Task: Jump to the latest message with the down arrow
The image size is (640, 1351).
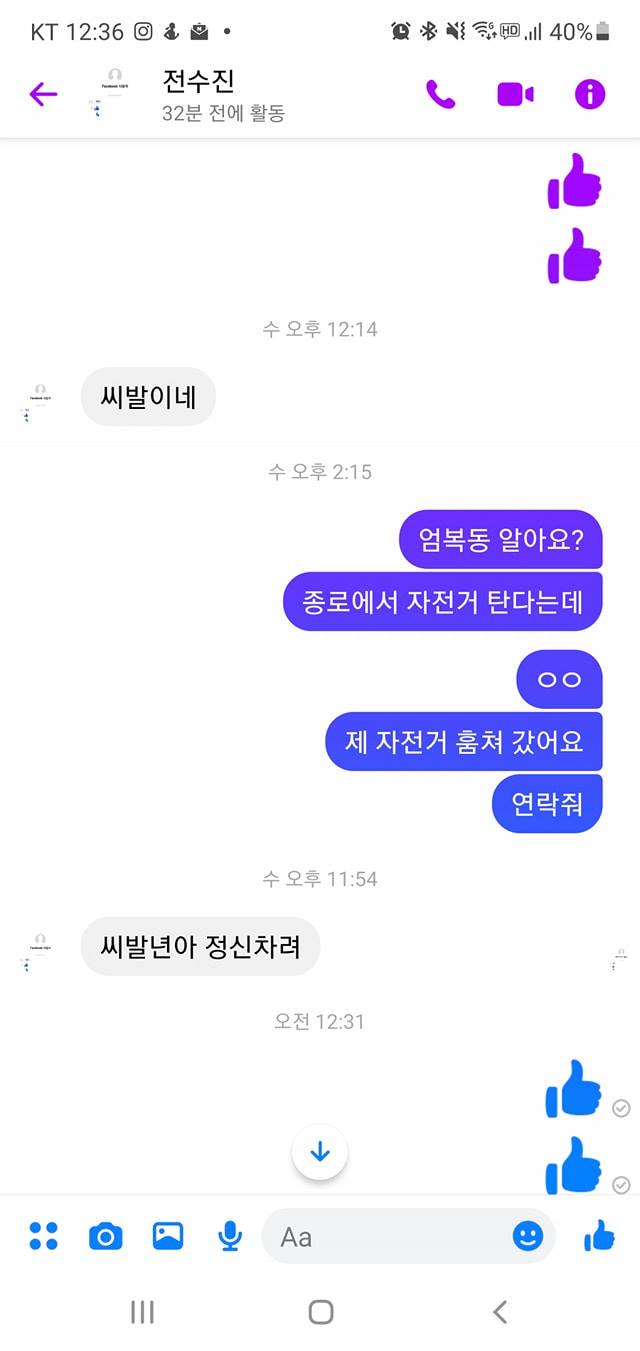Action: pos(320,1152)
